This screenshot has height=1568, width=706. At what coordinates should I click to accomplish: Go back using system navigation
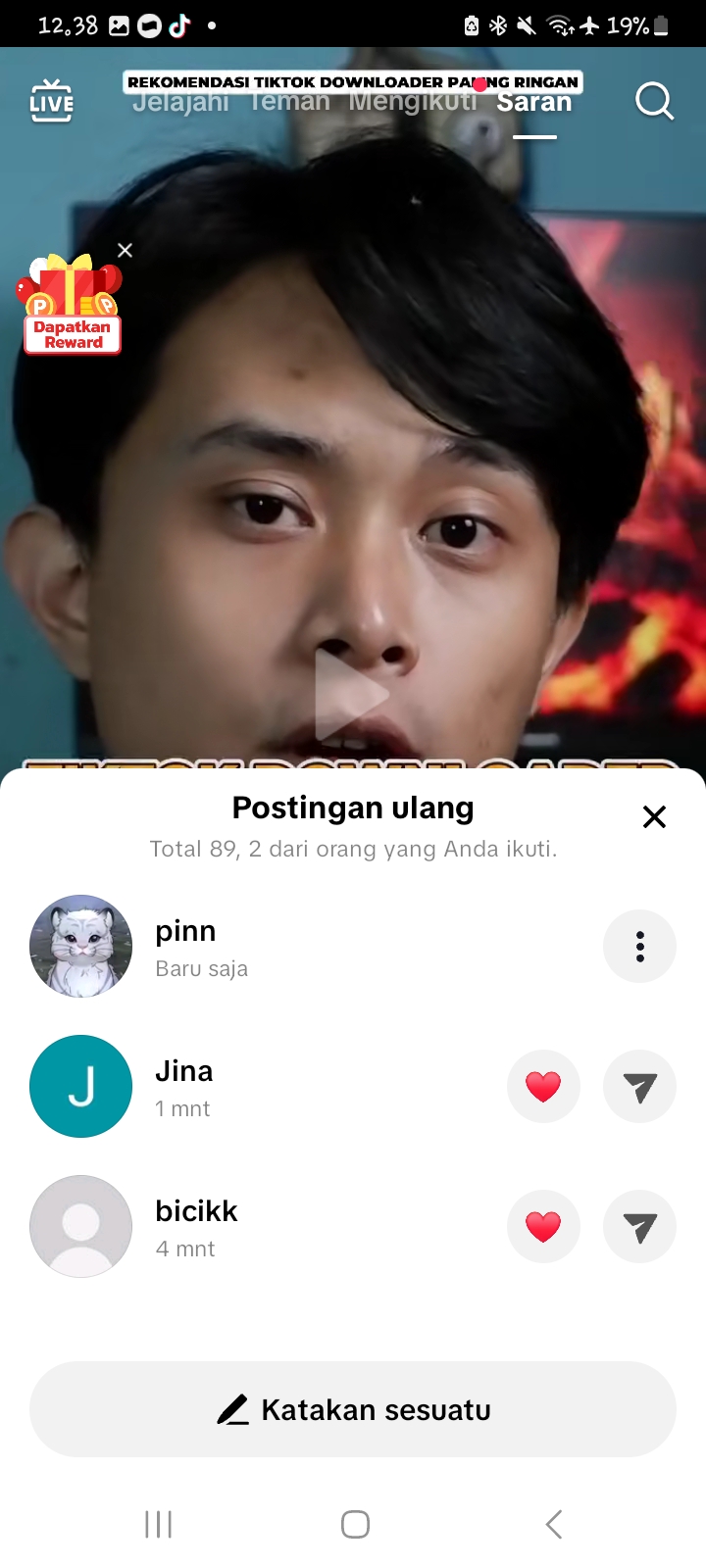point(554,1524)
